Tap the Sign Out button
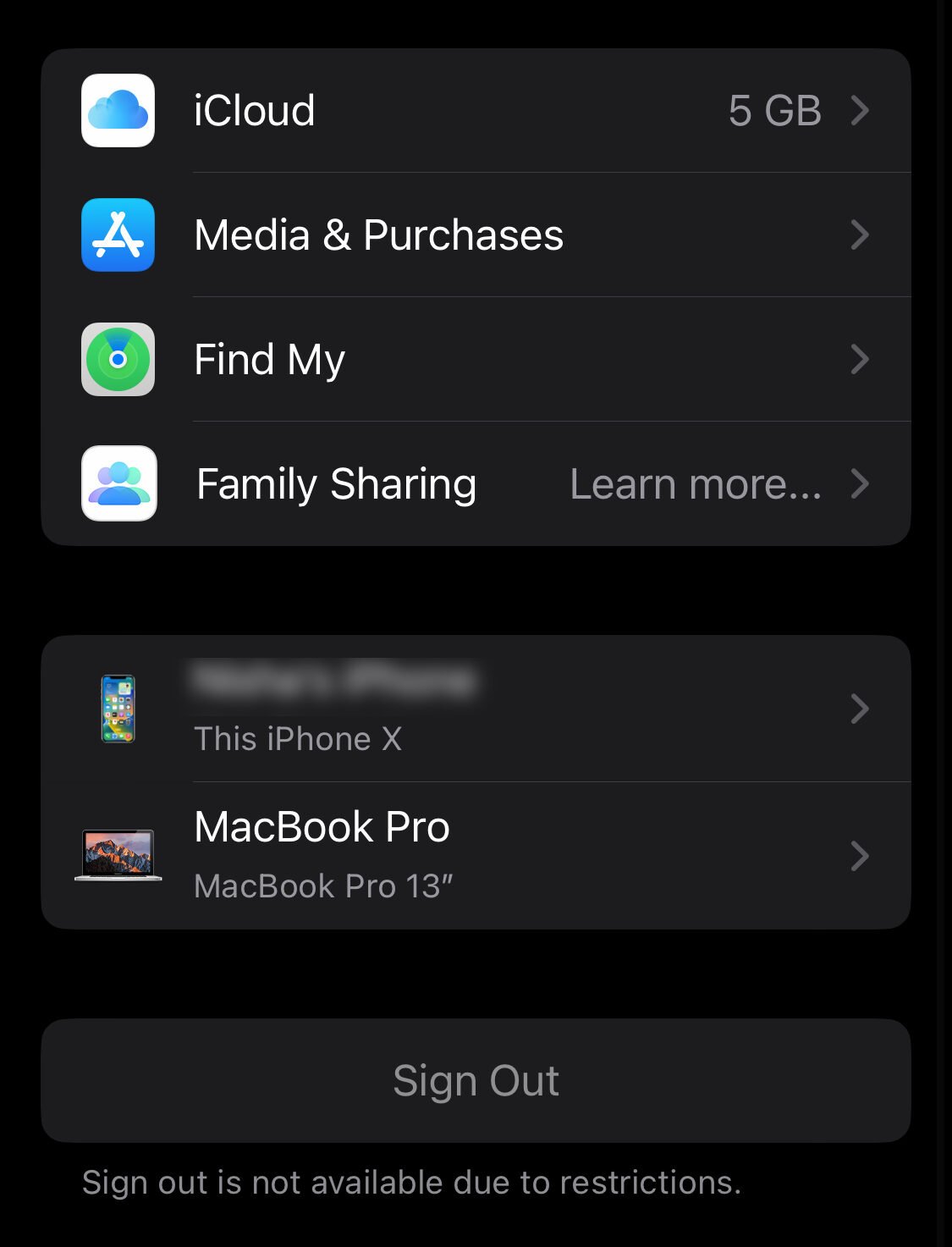The width and height of the screenshot is (952, 1247). (476, 1081)
